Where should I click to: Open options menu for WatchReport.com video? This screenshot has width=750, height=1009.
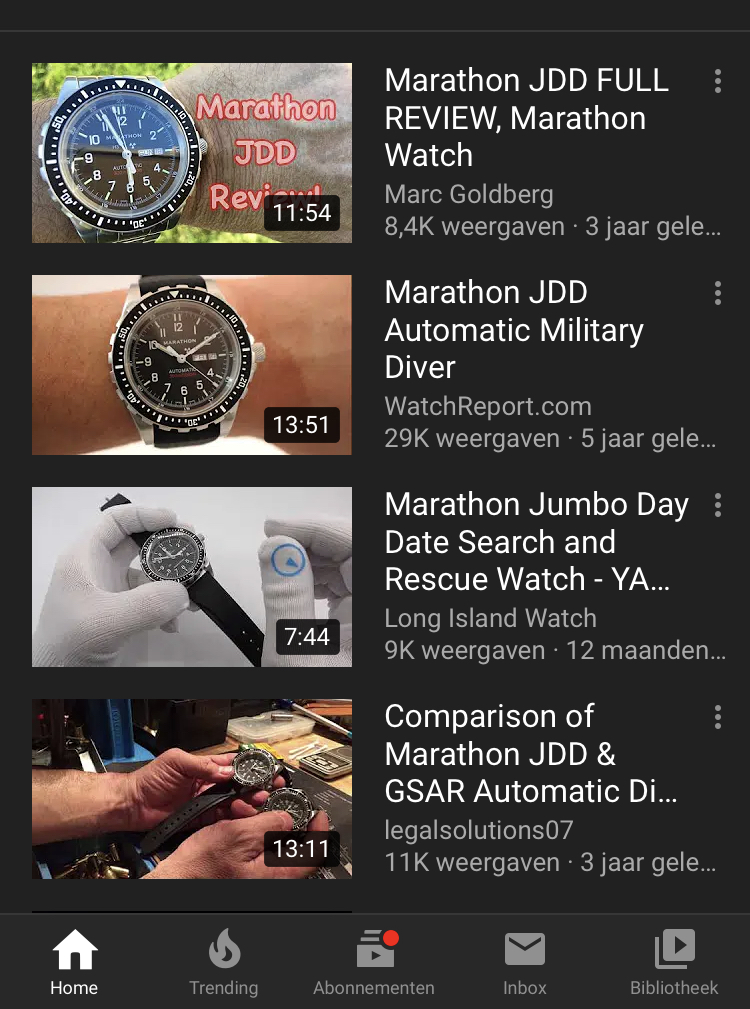[x=718, y=294]
